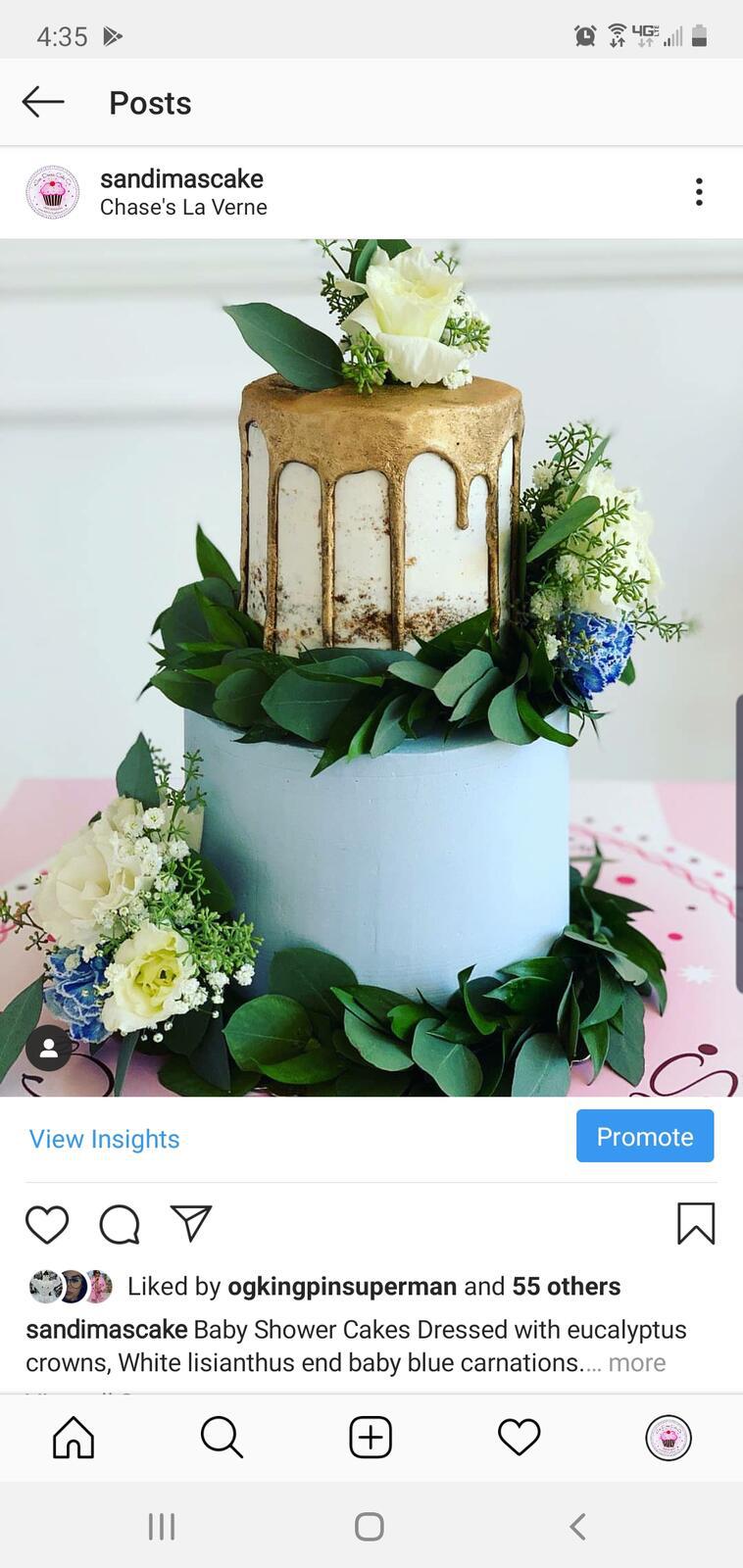Screen dimensions: 743x1568
Task: Open the post's three-dot options menu
Action: pos(698,192)
